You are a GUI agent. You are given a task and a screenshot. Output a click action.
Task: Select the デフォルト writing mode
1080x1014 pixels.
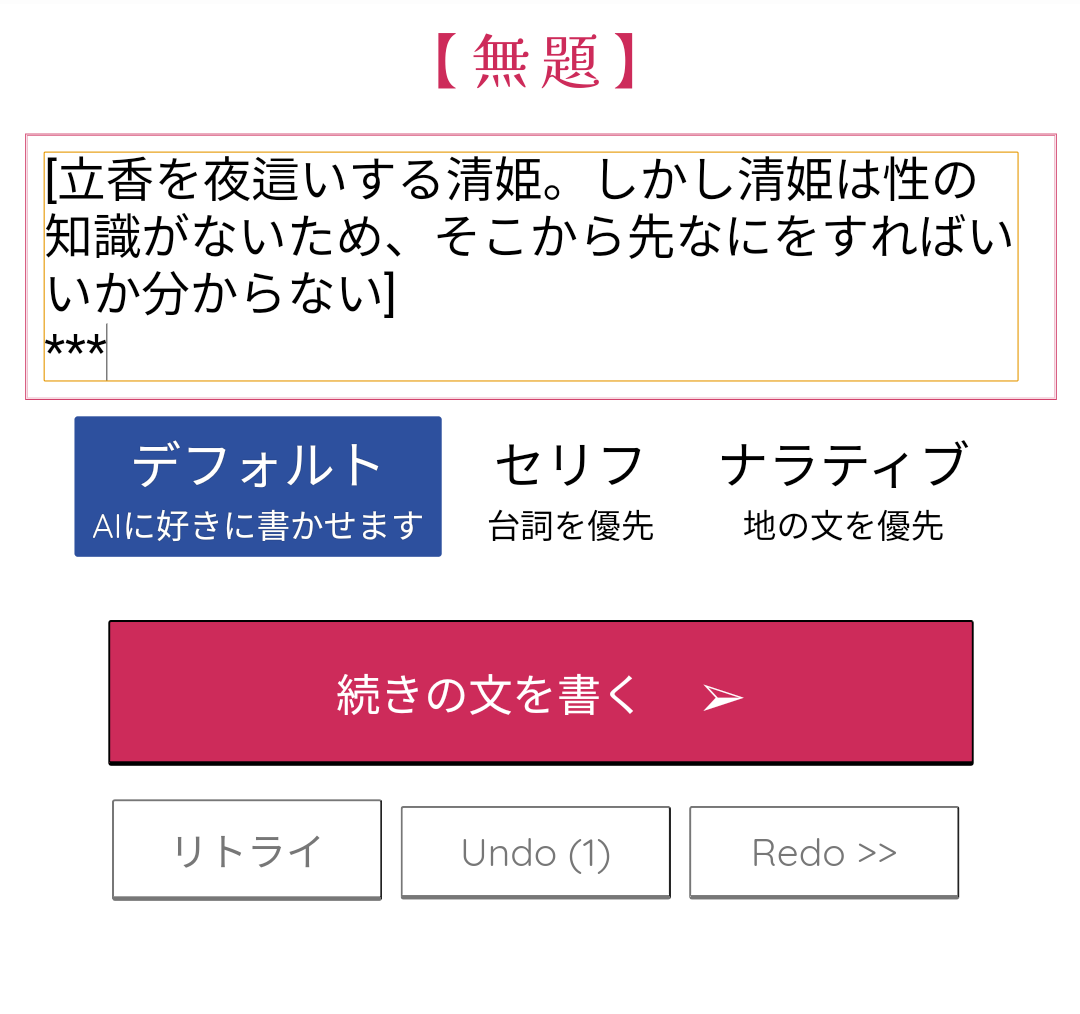point(258,486)
